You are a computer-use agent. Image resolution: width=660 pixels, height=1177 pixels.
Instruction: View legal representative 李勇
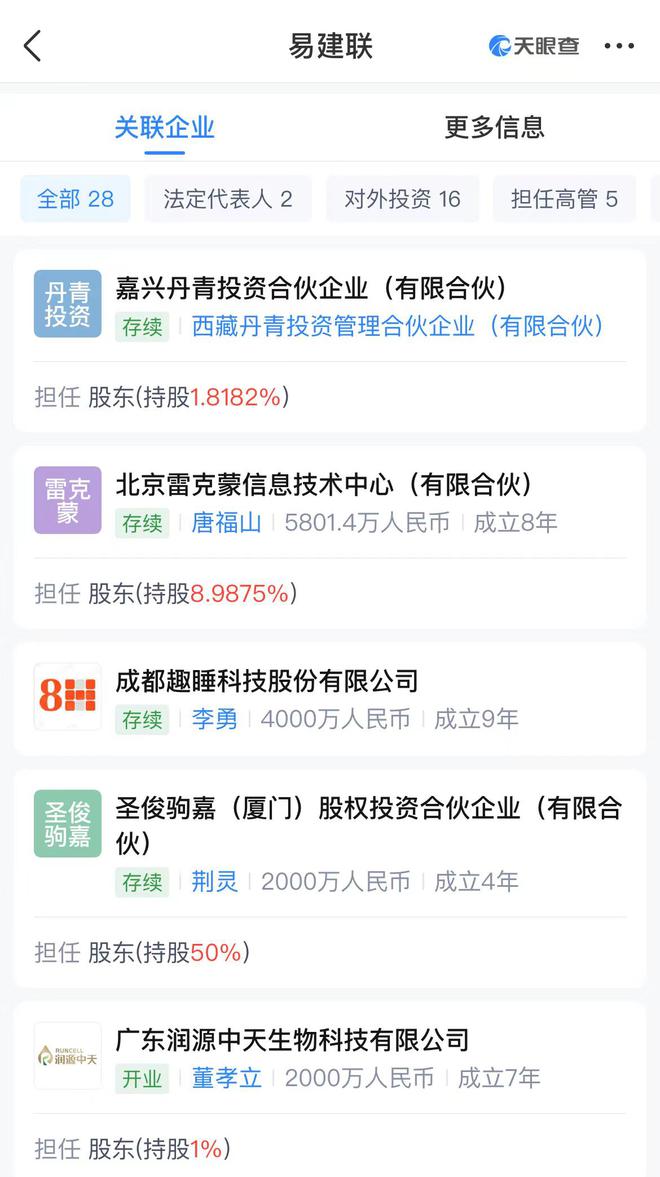pos(215,719)
